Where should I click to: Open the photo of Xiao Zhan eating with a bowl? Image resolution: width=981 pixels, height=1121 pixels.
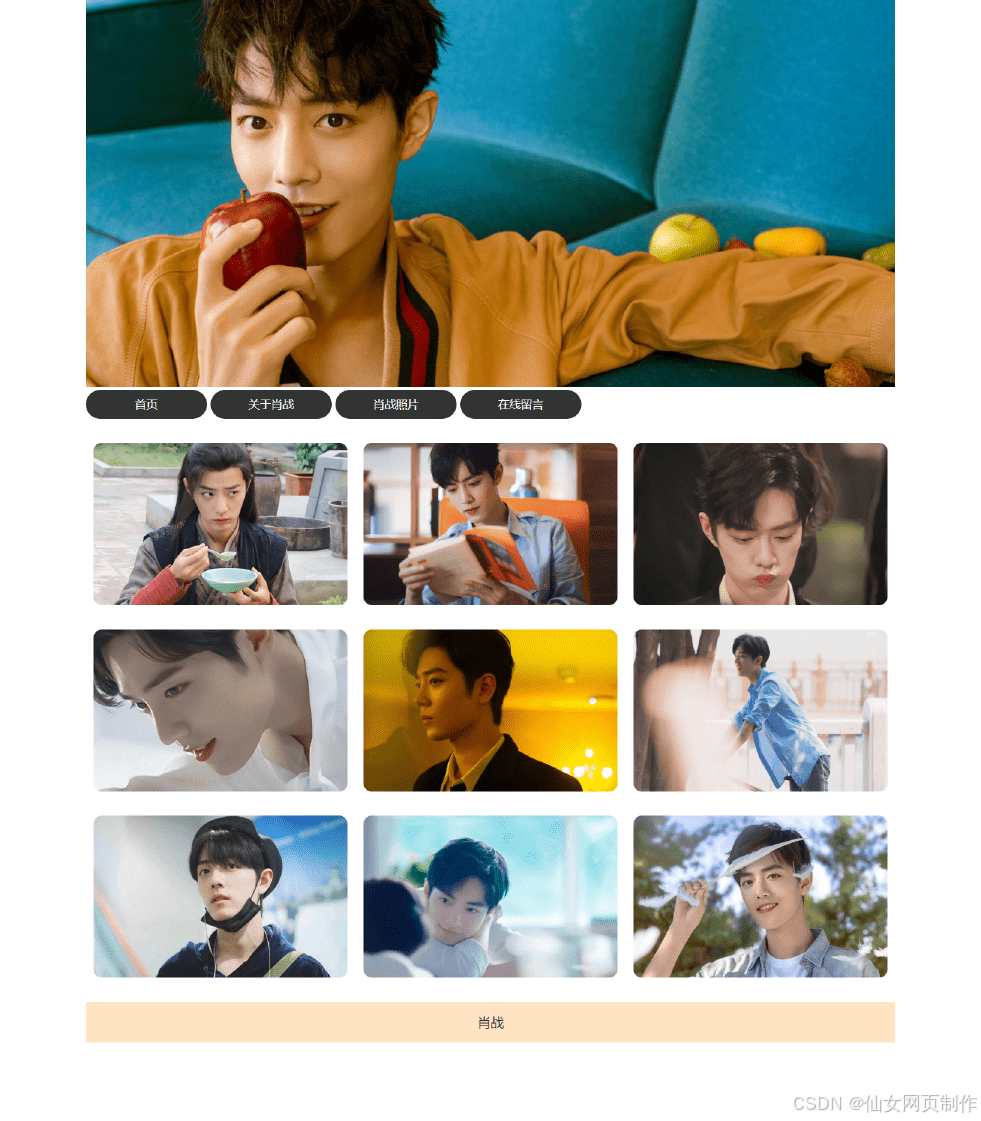(220, 524)
